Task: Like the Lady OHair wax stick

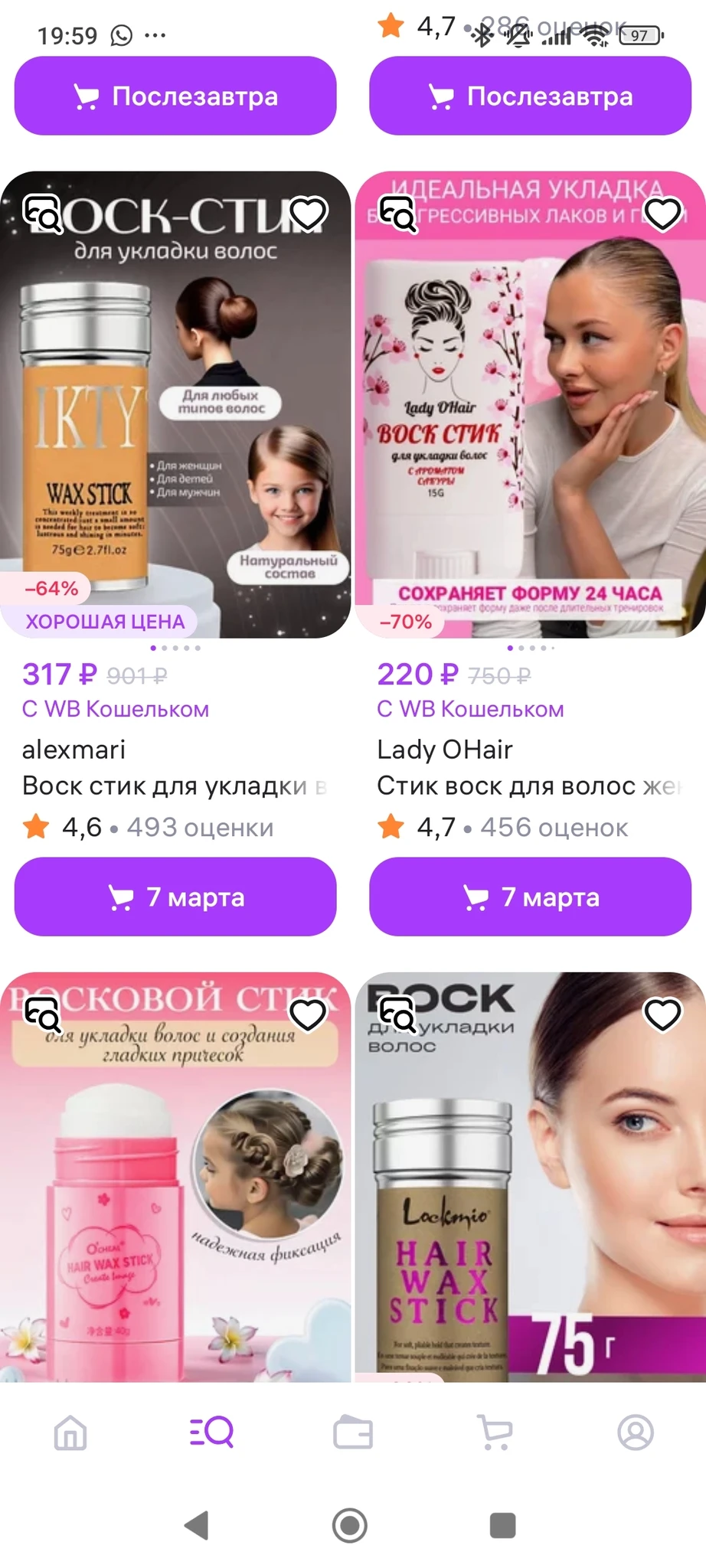Action: click(x=662, y=214)
